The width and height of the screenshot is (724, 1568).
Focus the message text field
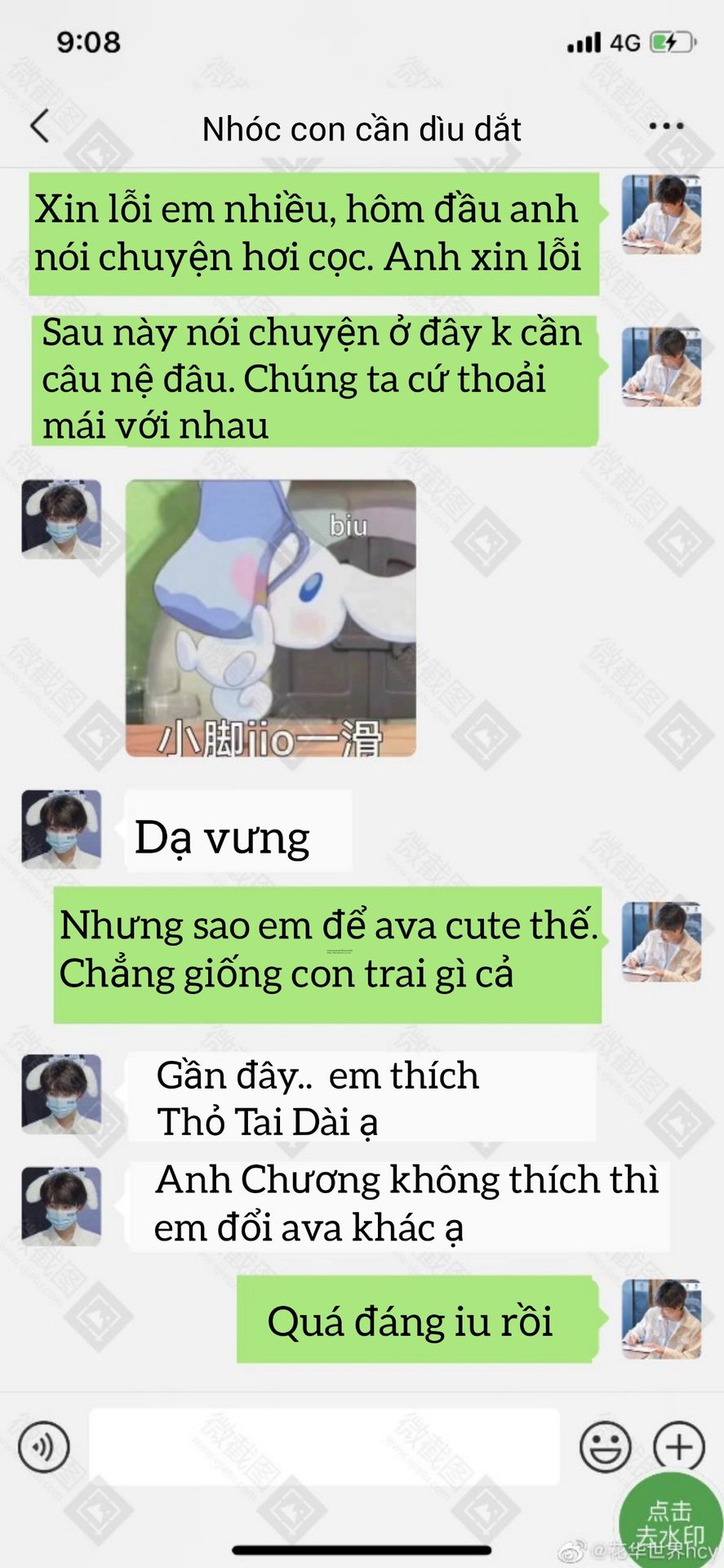point(324,1446)
